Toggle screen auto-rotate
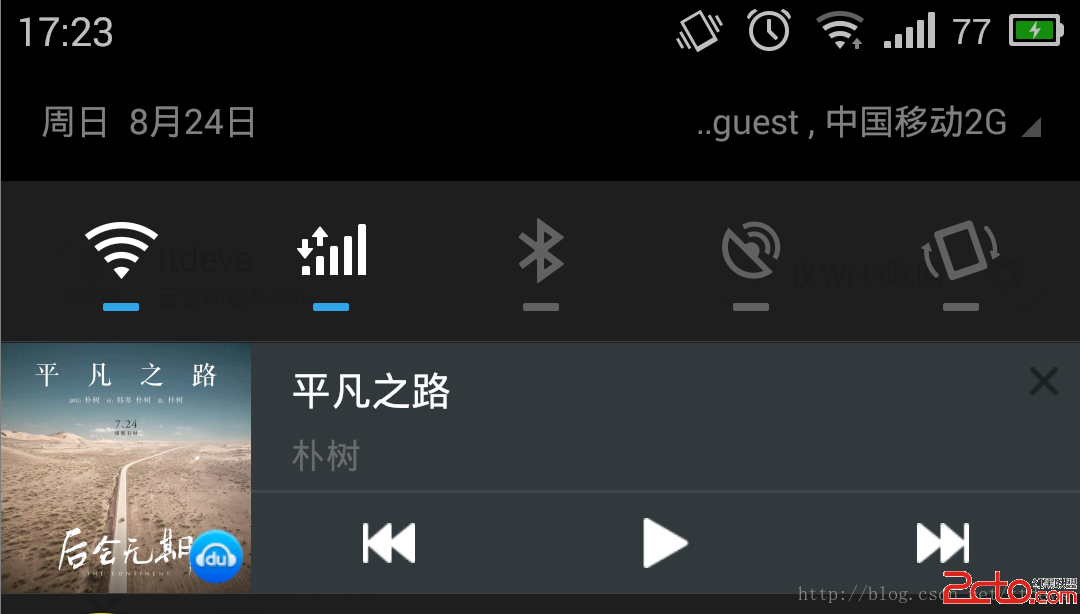 [x=959, y=252]
